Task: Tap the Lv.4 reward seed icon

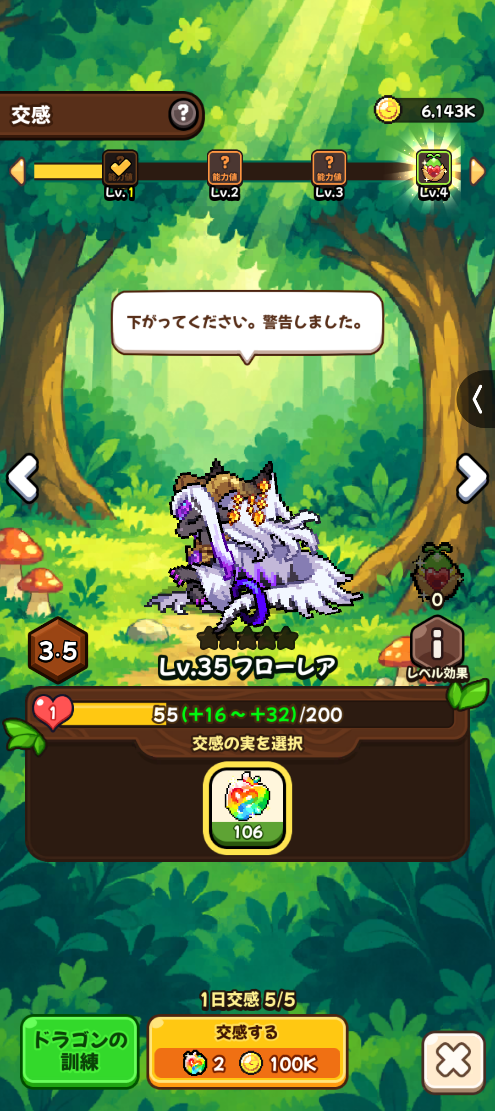Action: [433, 168]
